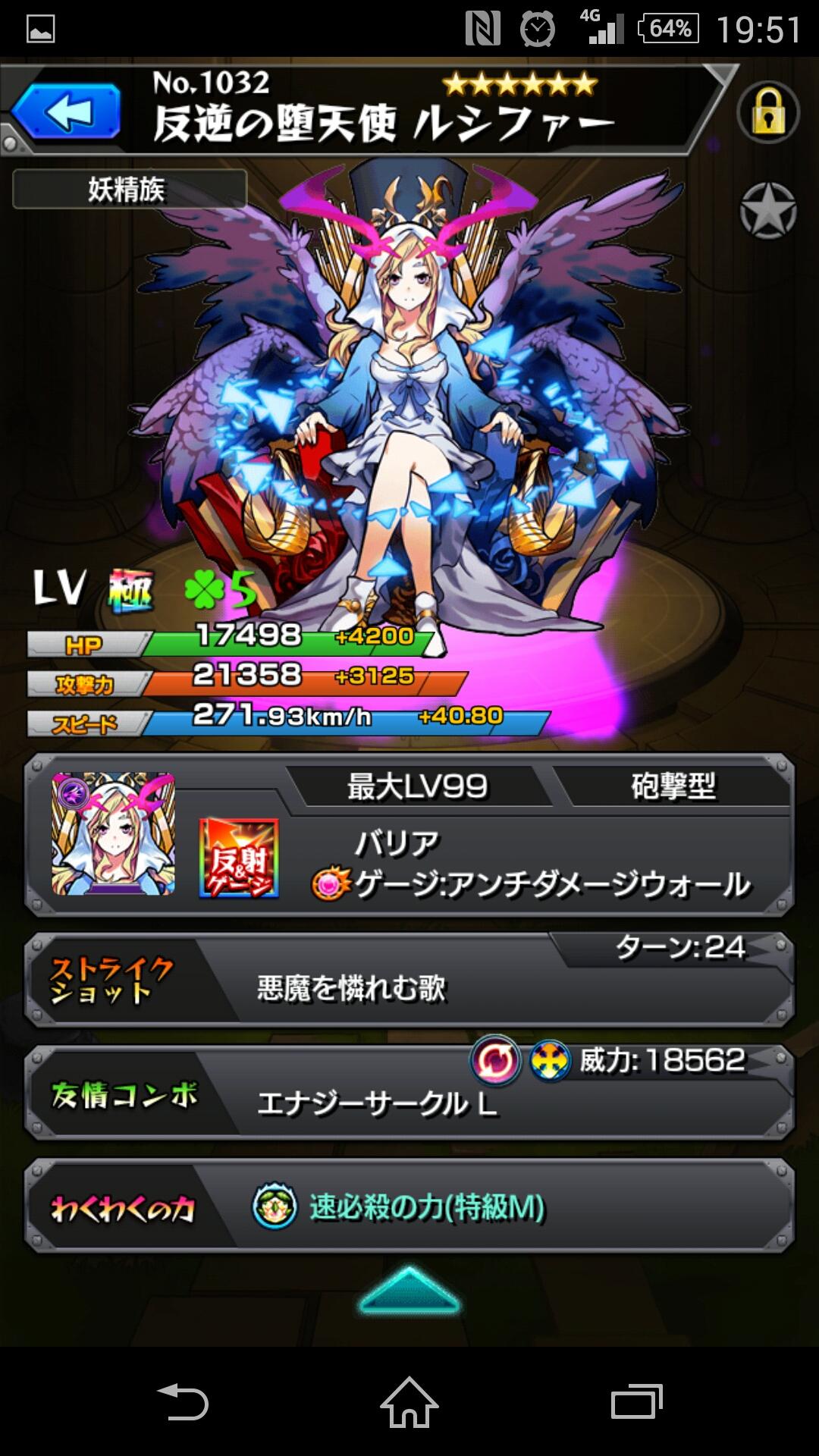Toggle the lock icon for this monster
The height and width of the screenshot is (1456, 819).
tap(767, 113)
